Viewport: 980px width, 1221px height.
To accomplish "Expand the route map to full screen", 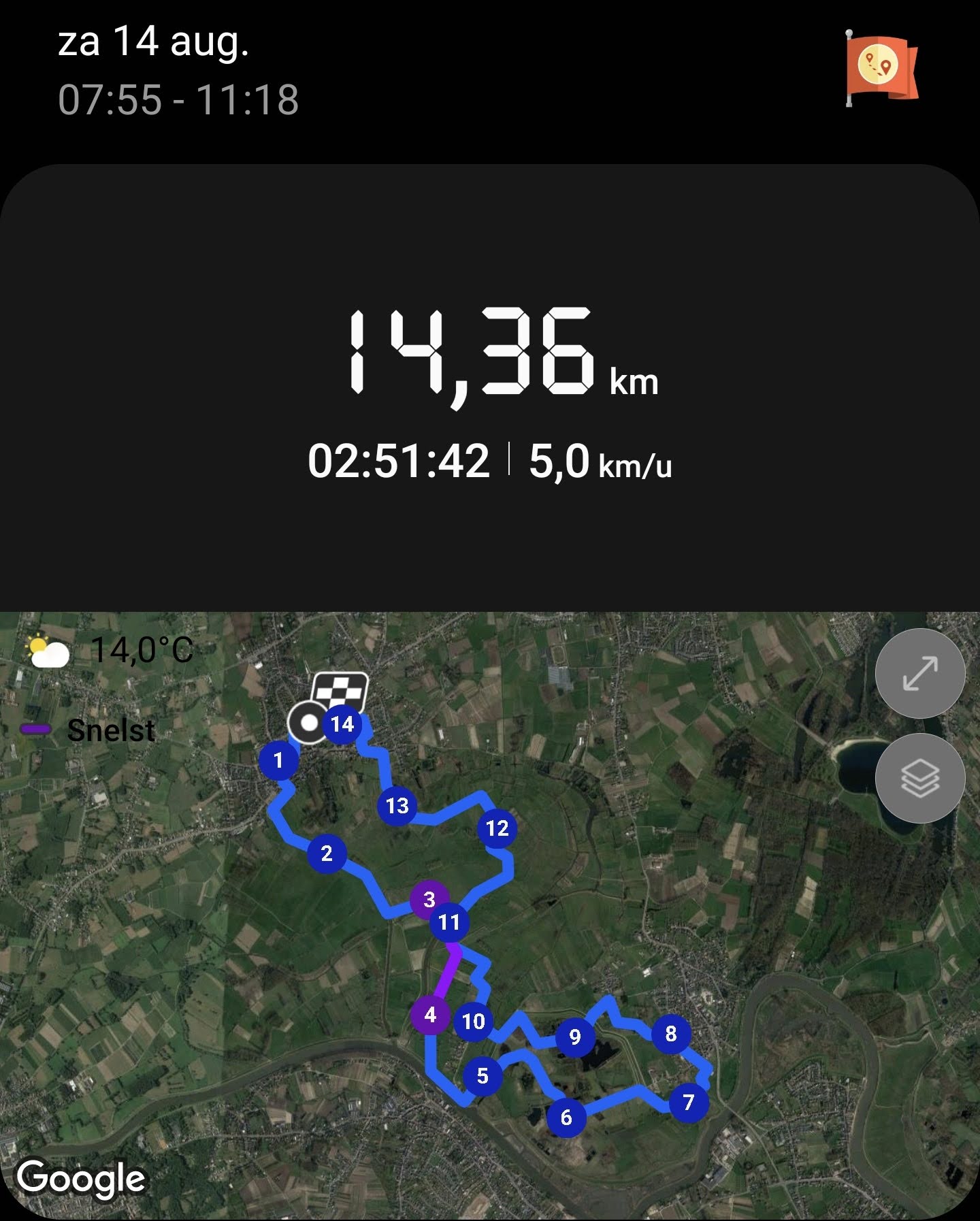I will [919, 673].
